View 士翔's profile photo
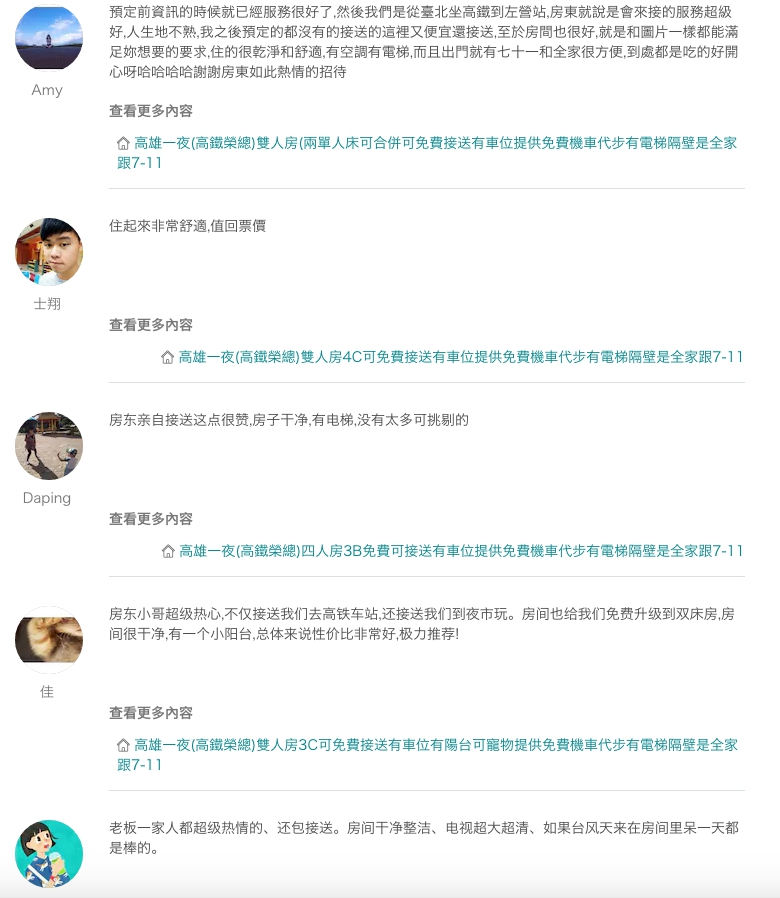Screen dimensions: 780x898 tap(49, 252)
